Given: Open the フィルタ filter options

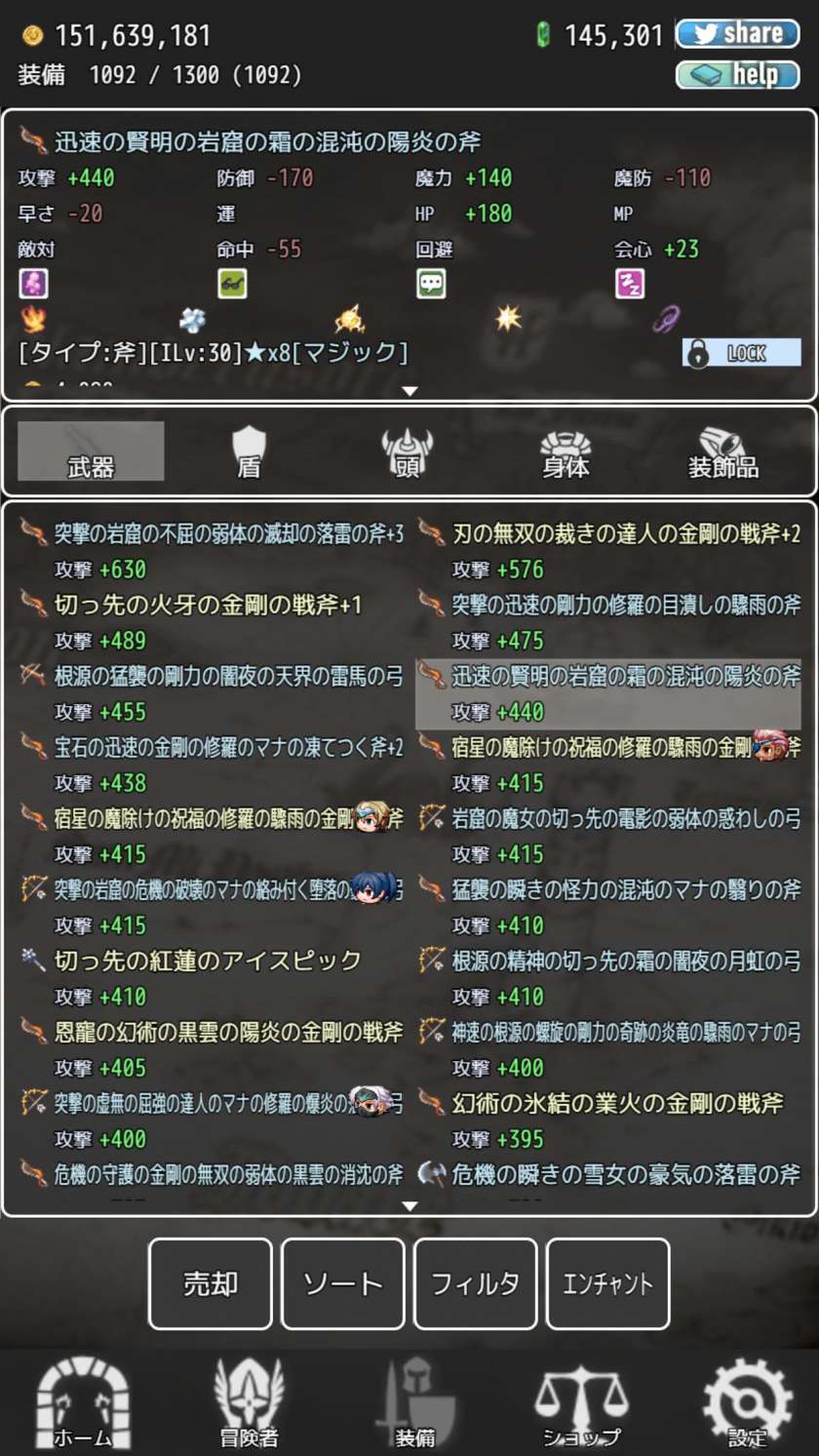Looking at the screenshot, I should tap(476, 1283).
